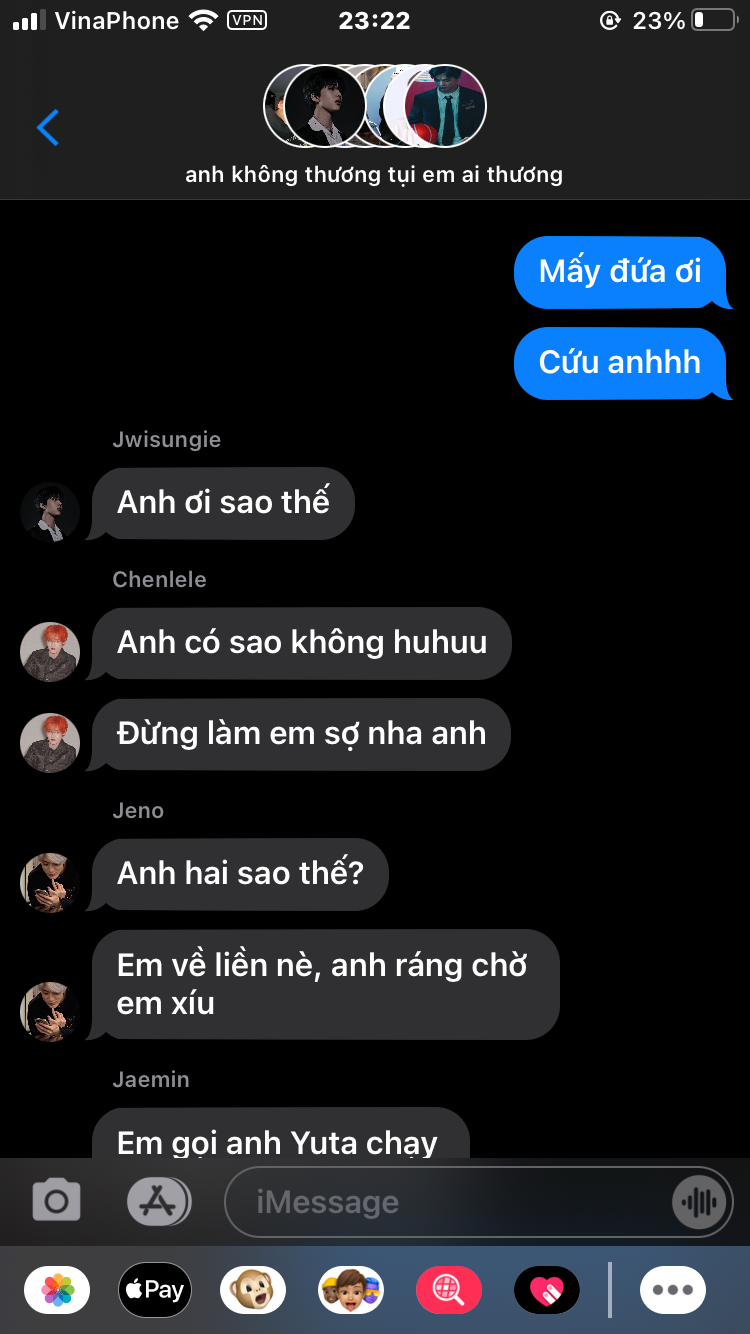Show more iMessage apps
This screenshot has width=750, height=1334.
tap(673, 1290)
